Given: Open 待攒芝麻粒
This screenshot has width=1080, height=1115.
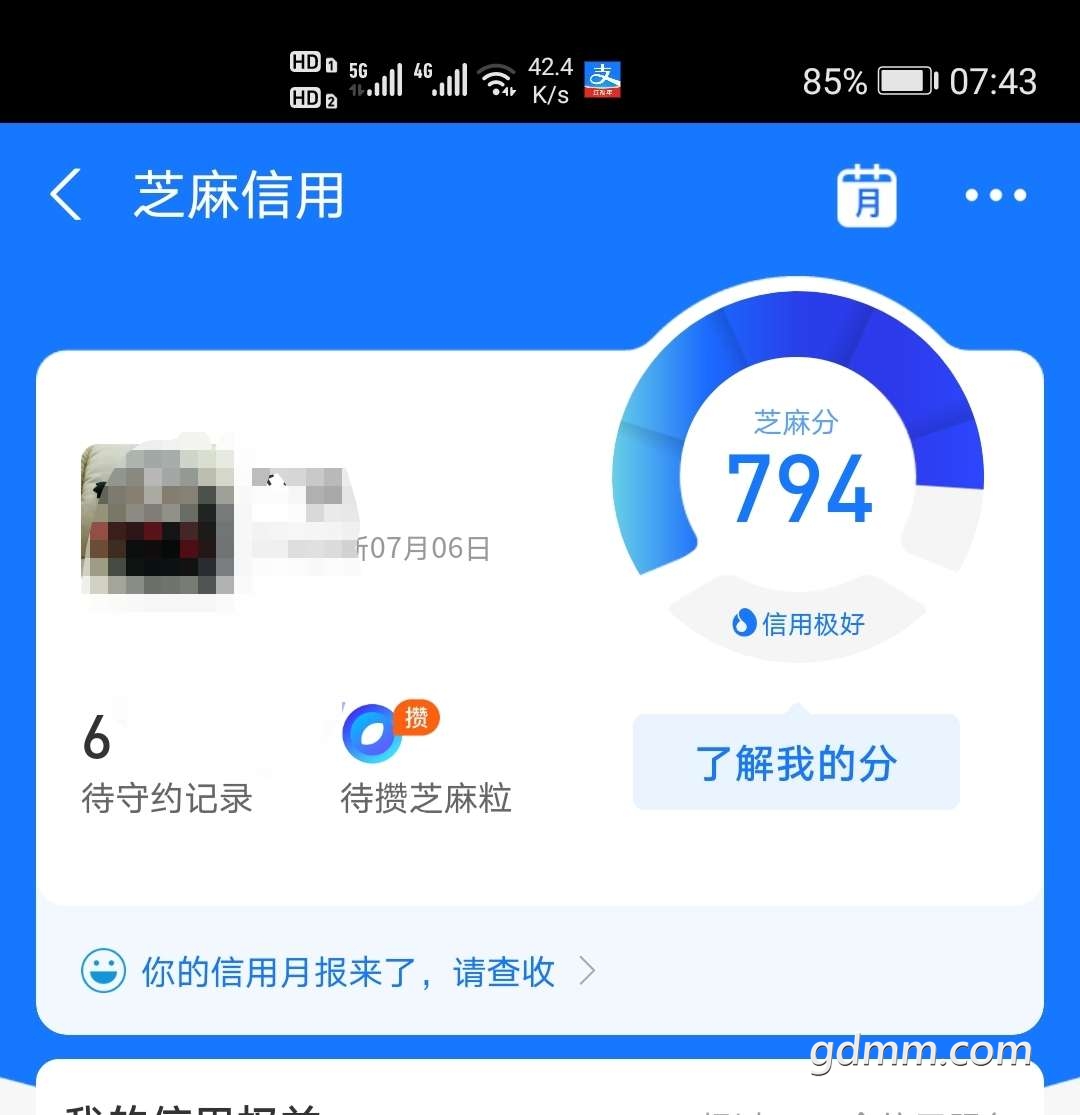Looking at the screenshot, I should 425,762.
